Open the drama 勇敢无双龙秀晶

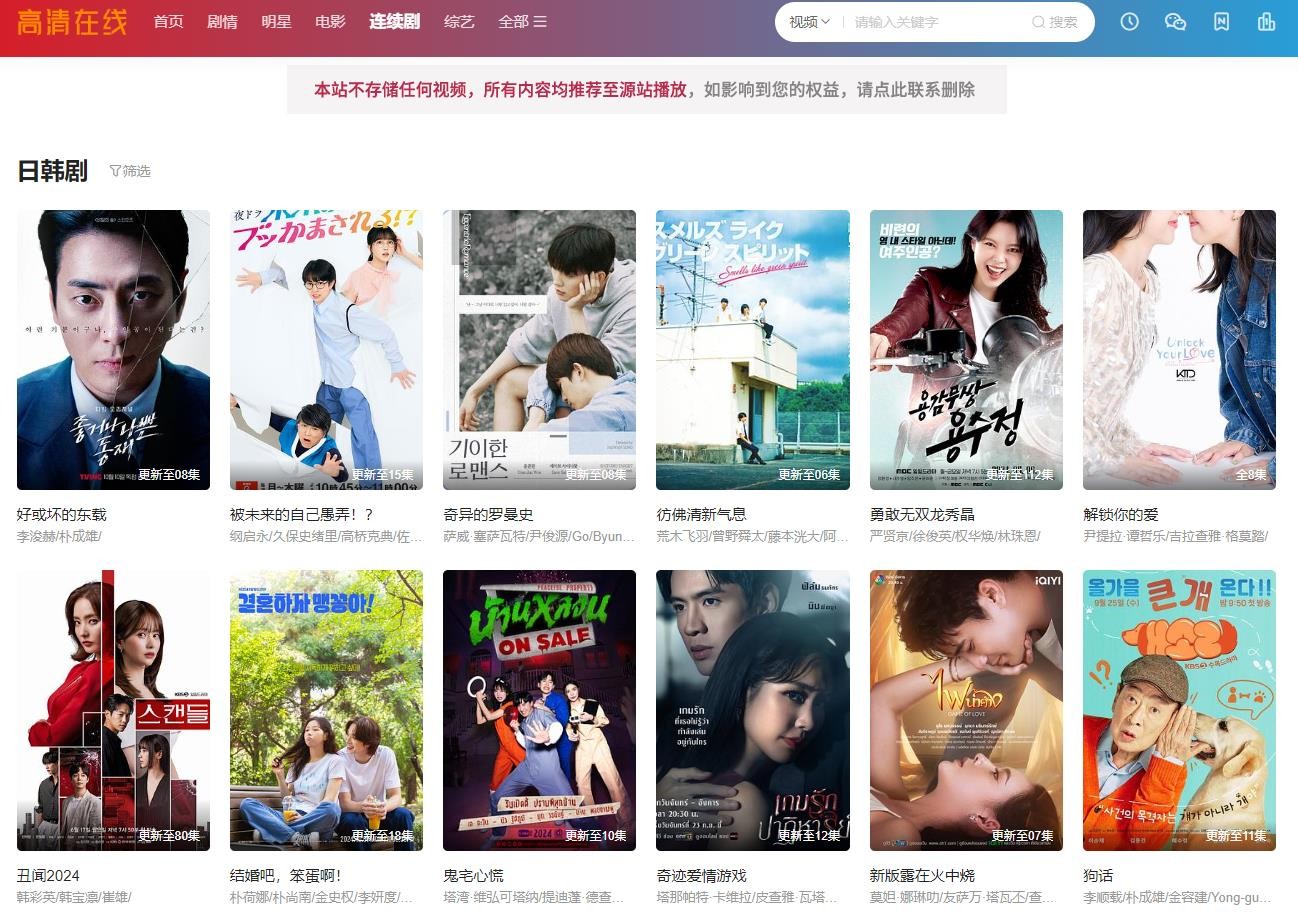tap(966, 350)
